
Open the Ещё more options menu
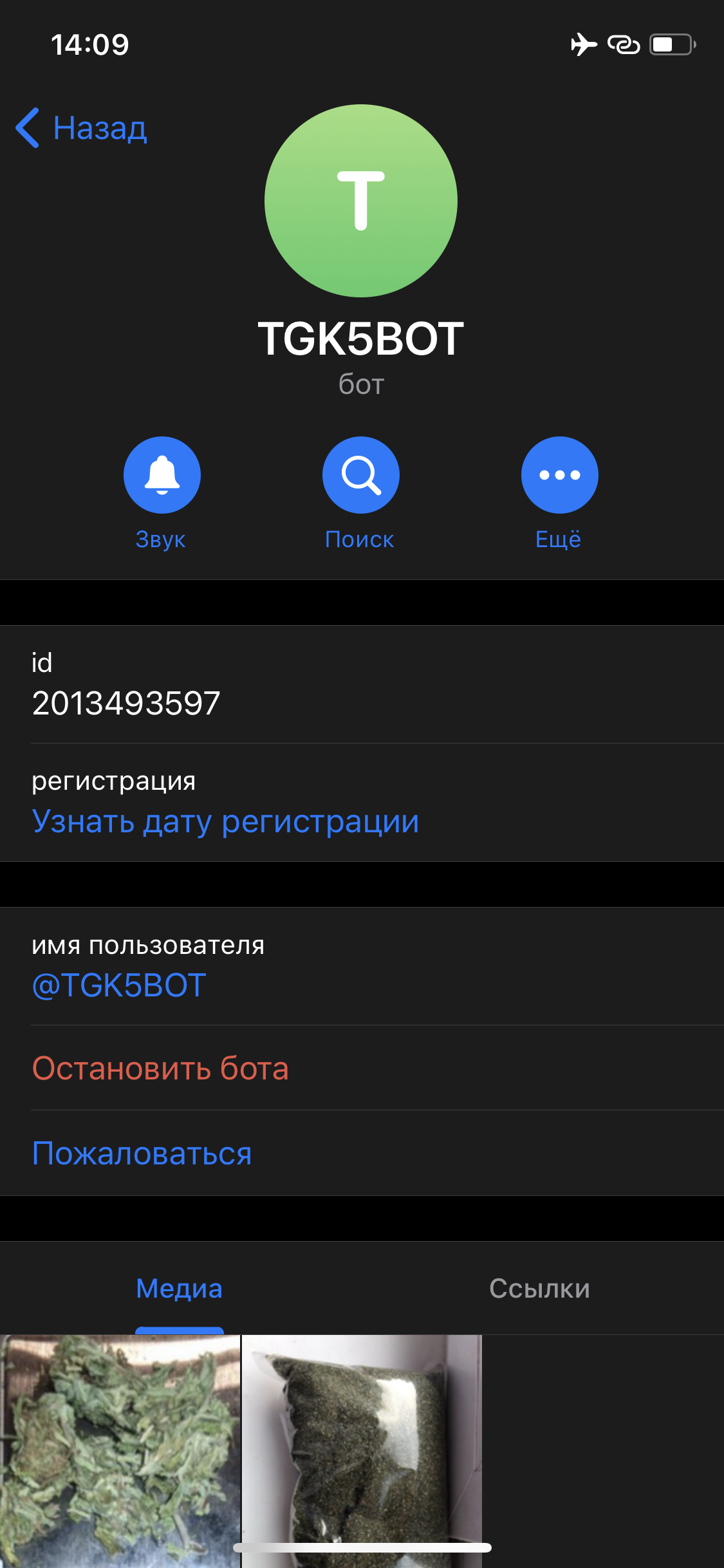point(559,475)
